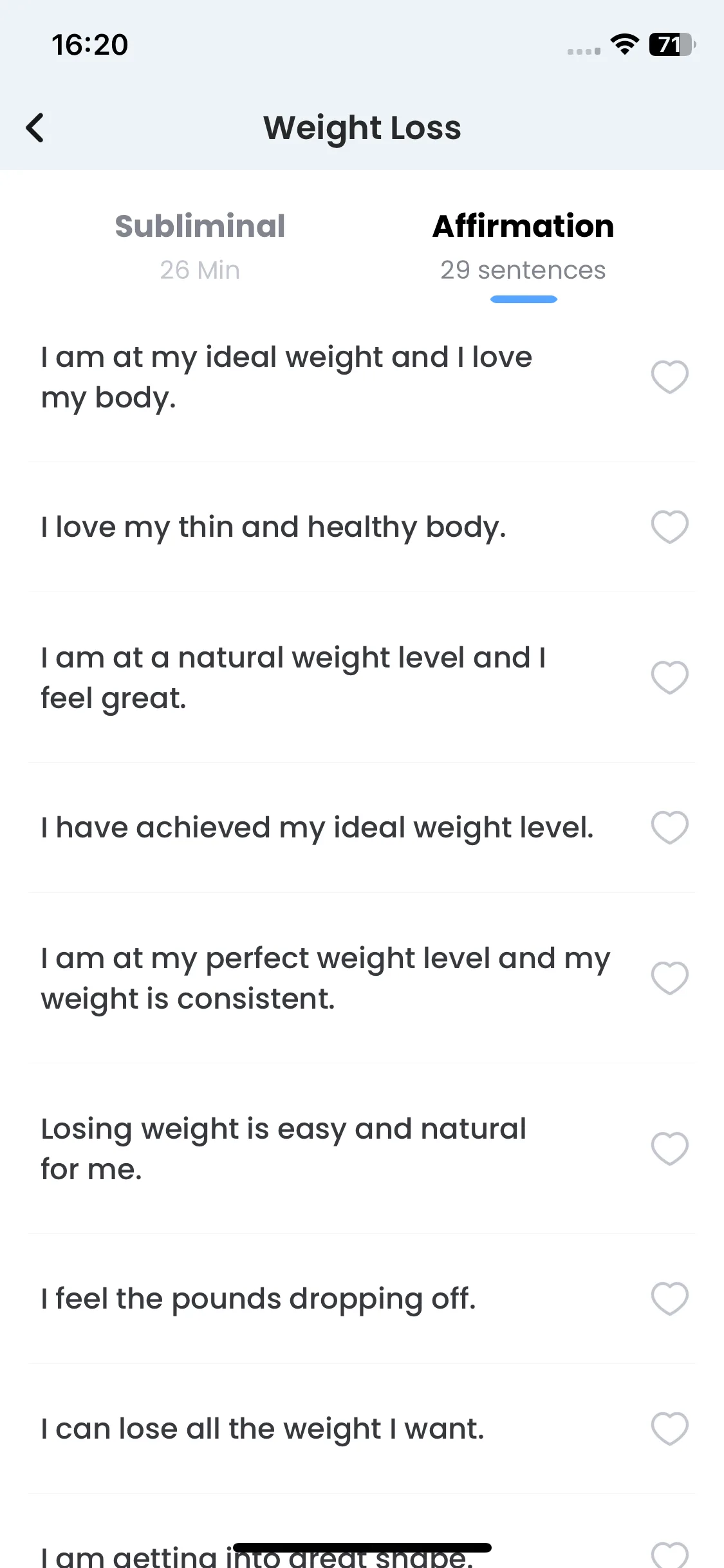Heart 'Losing weight is easy and natural'
The height and width of the screenshot is (1568, 724).
click(x=669, y=1148)
